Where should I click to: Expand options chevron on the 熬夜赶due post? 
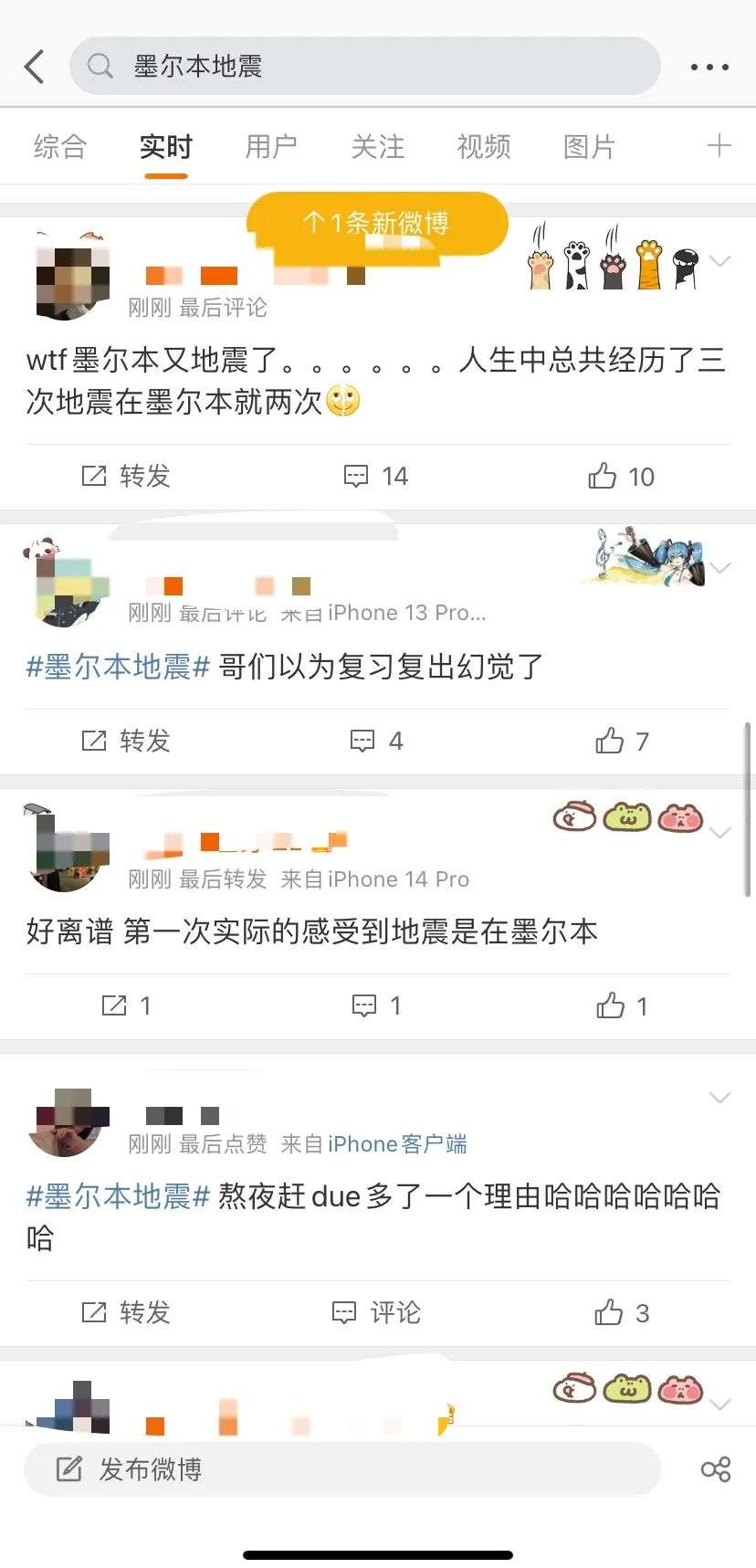[720, 1097]
